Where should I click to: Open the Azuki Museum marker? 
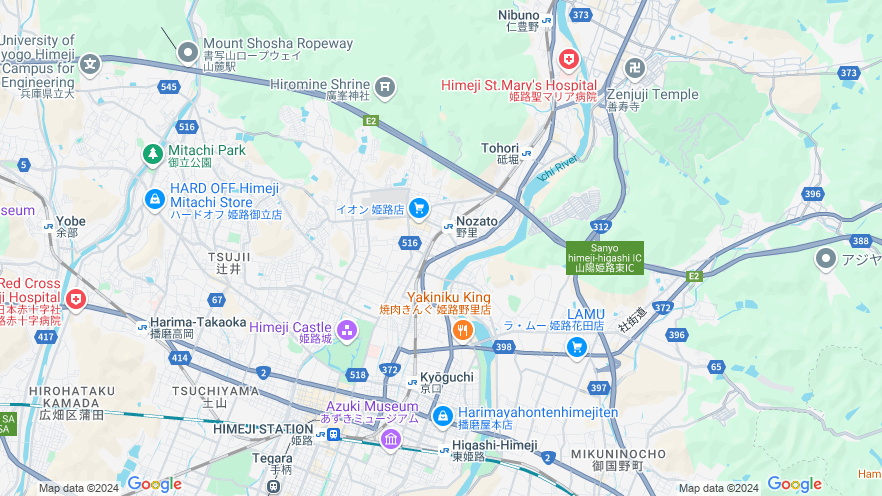coord(390,438)
